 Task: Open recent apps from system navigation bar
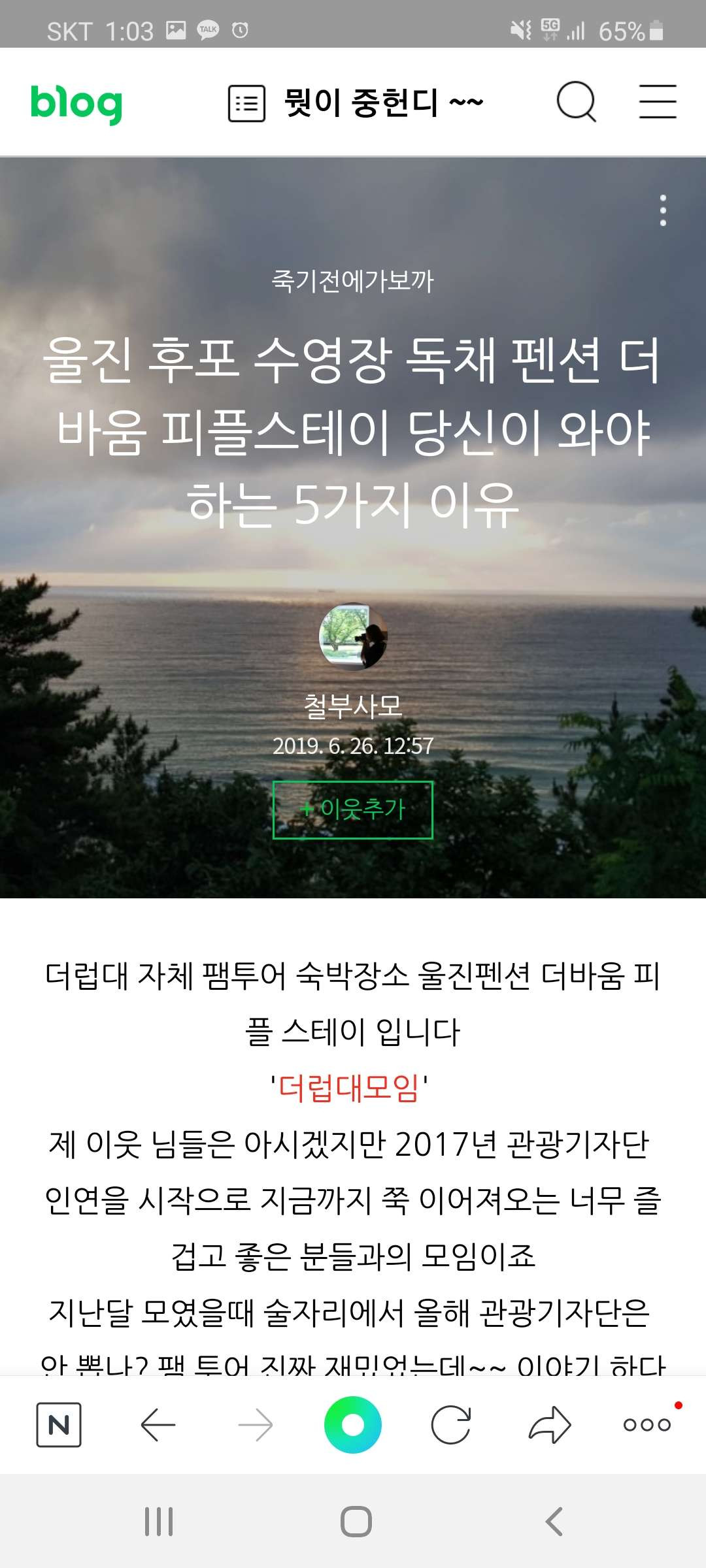tap(159, 1522)
